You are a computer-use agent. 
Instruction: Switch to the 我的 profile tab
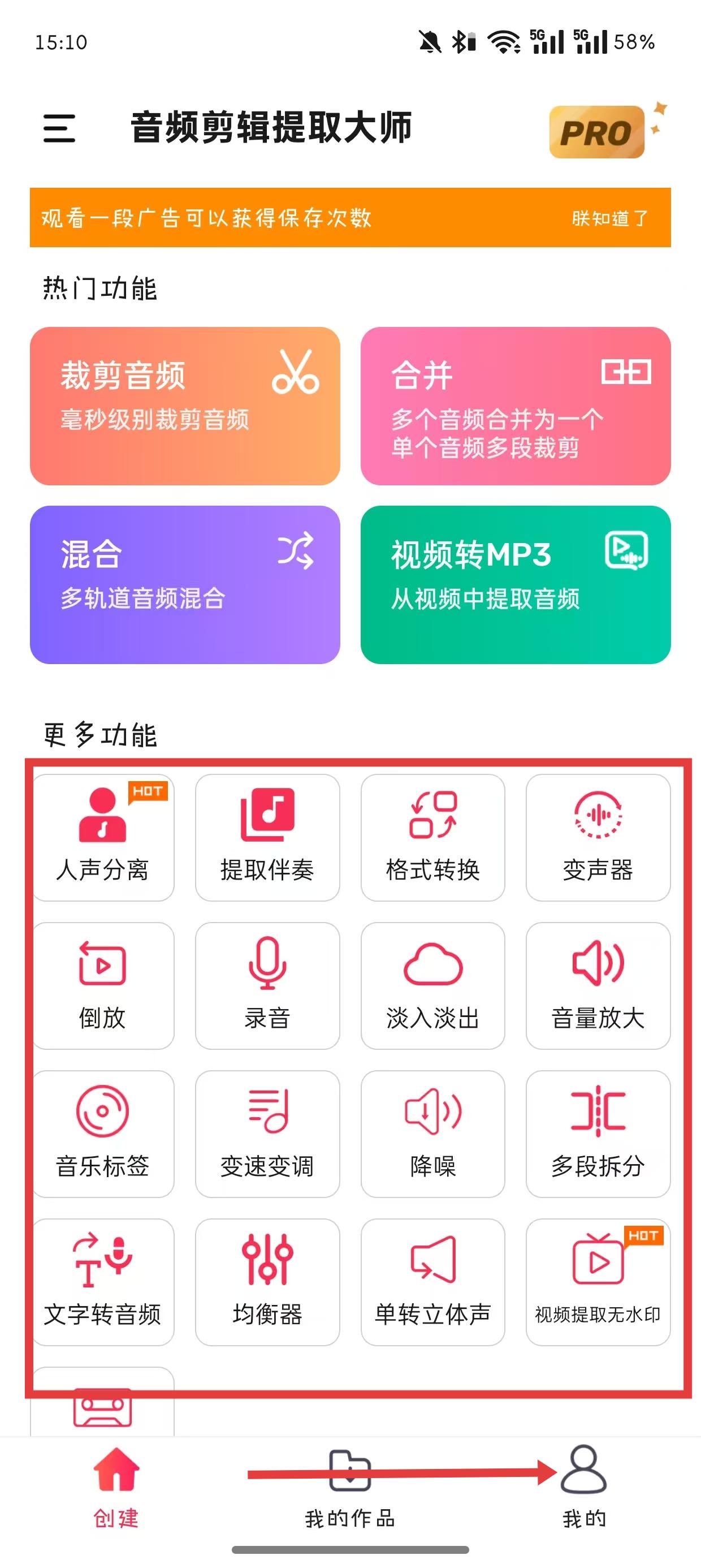click(x=583, y=1488)
